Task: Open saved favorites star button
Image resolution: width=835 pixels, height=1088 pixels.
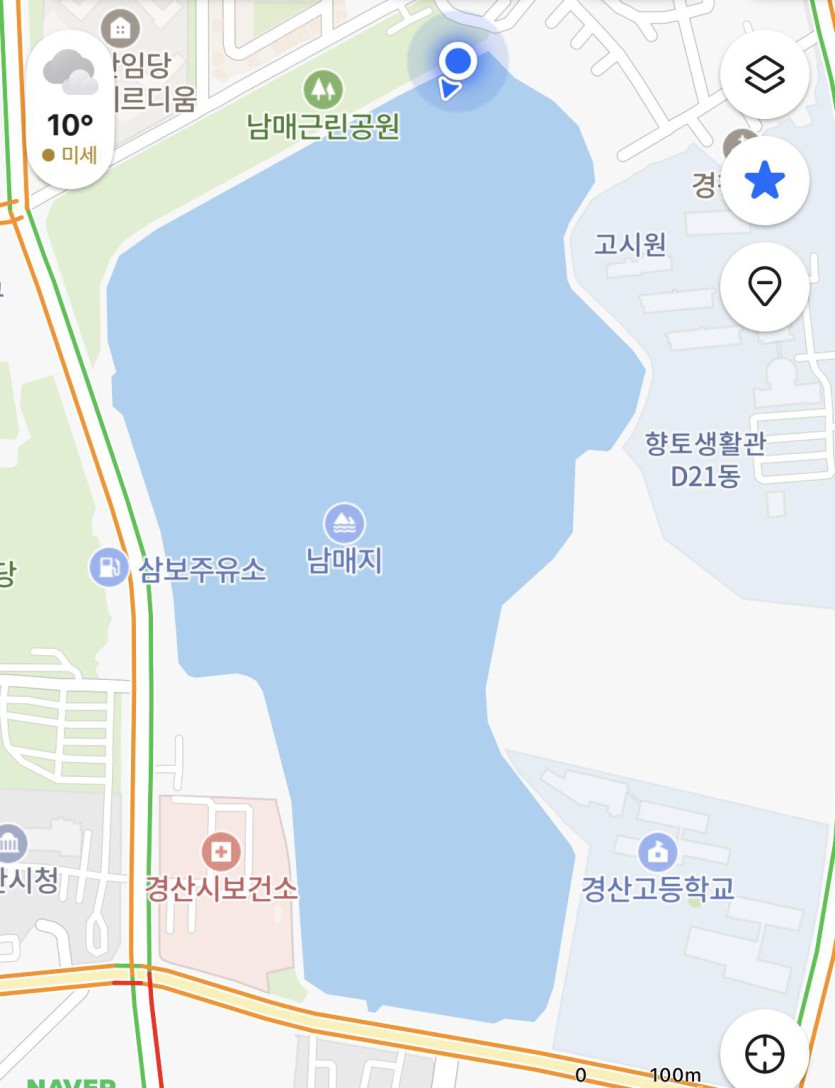Action: (x=765, y=182)
